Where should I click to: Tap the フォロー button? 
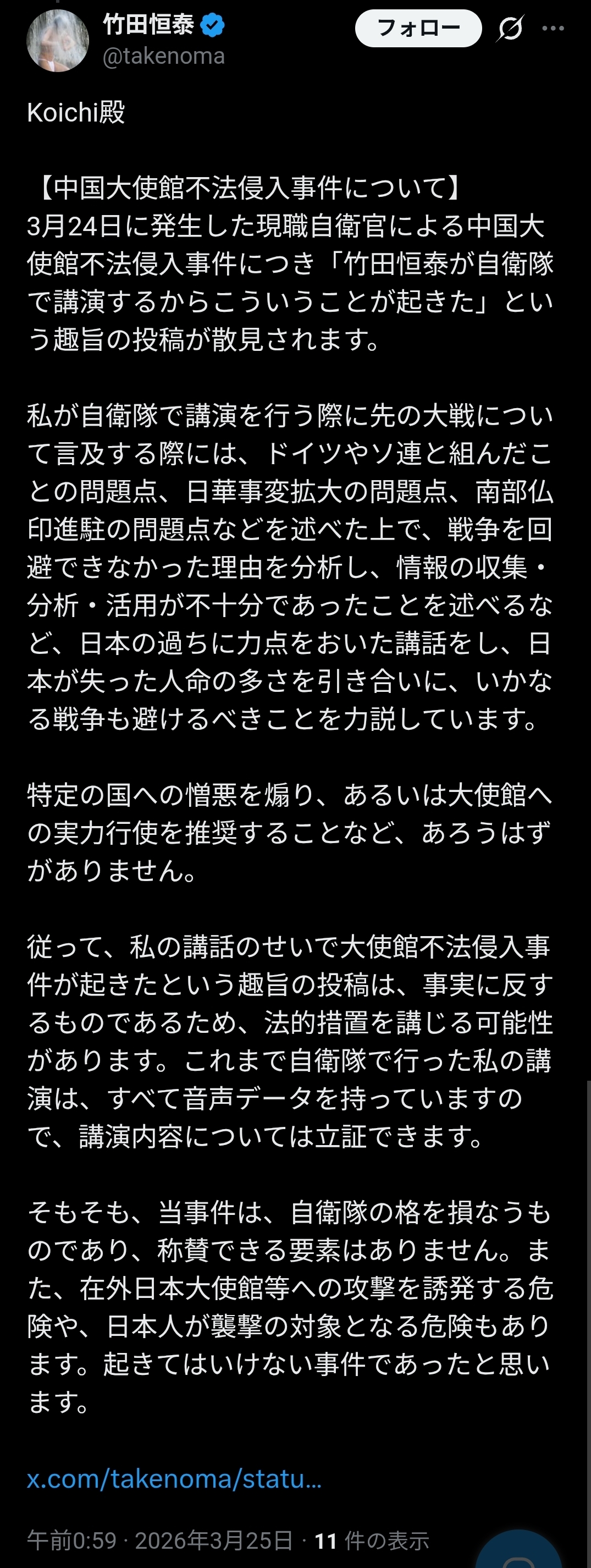[418, 27]
